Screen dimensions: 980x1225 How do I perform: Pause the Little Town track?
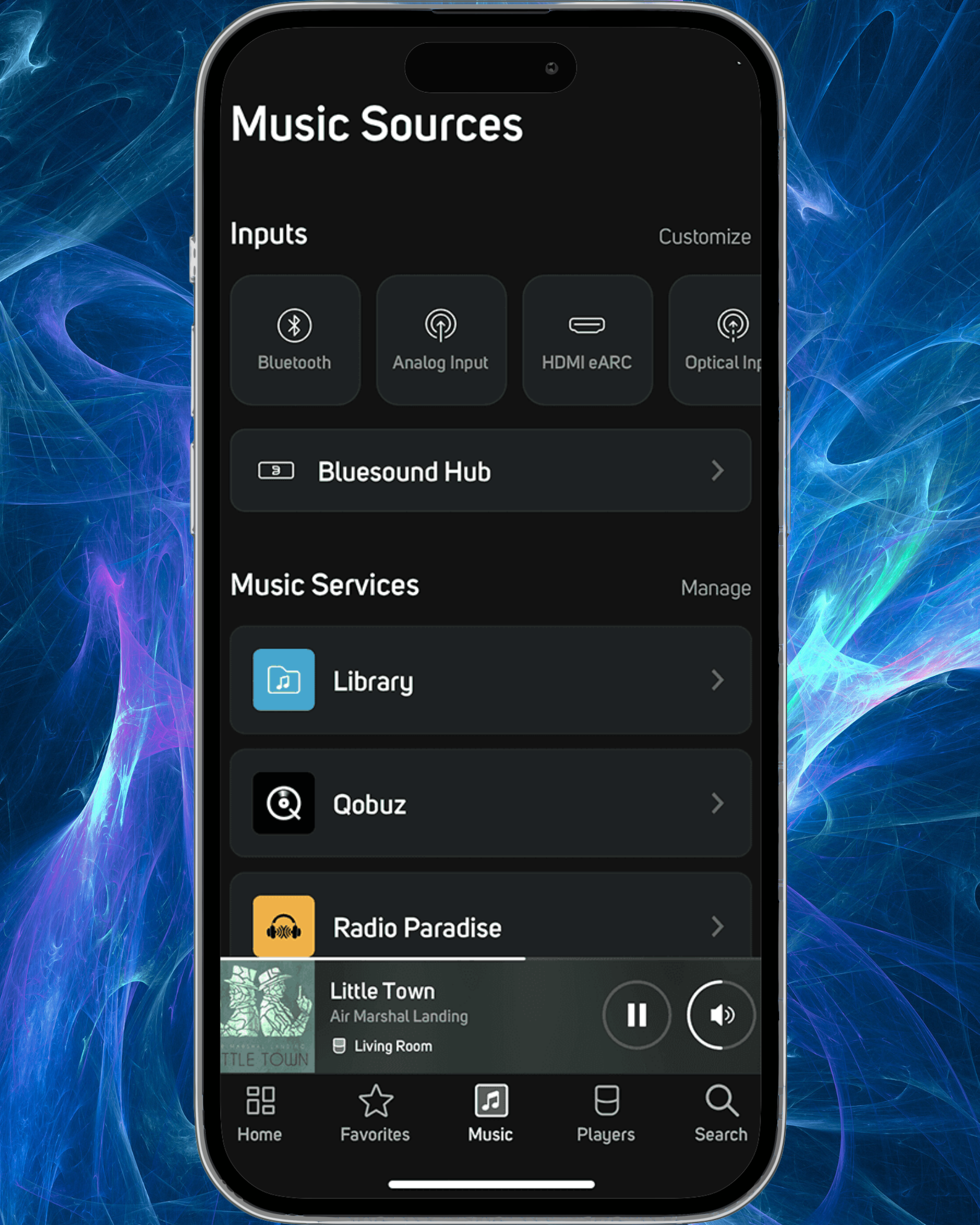coord(636,1014)
